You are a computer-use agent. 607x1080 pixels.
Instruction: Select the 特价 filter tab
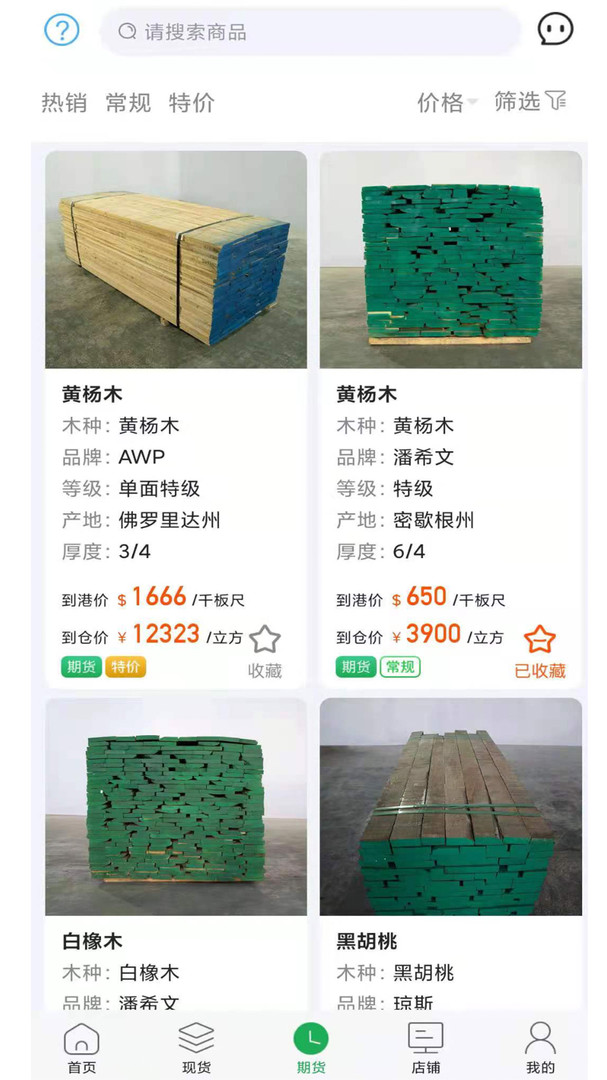click(192, 102)
